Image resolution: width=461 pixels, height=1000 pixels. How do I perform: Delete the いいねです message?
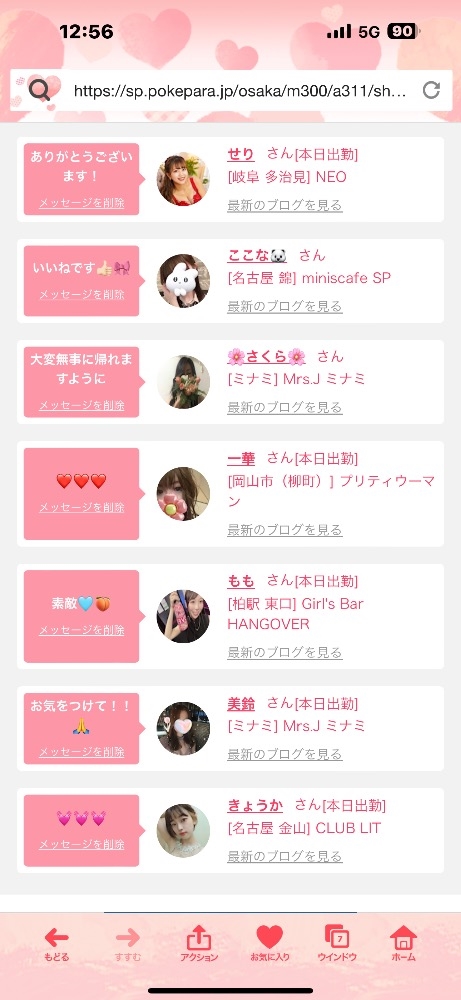coord(81,294)
